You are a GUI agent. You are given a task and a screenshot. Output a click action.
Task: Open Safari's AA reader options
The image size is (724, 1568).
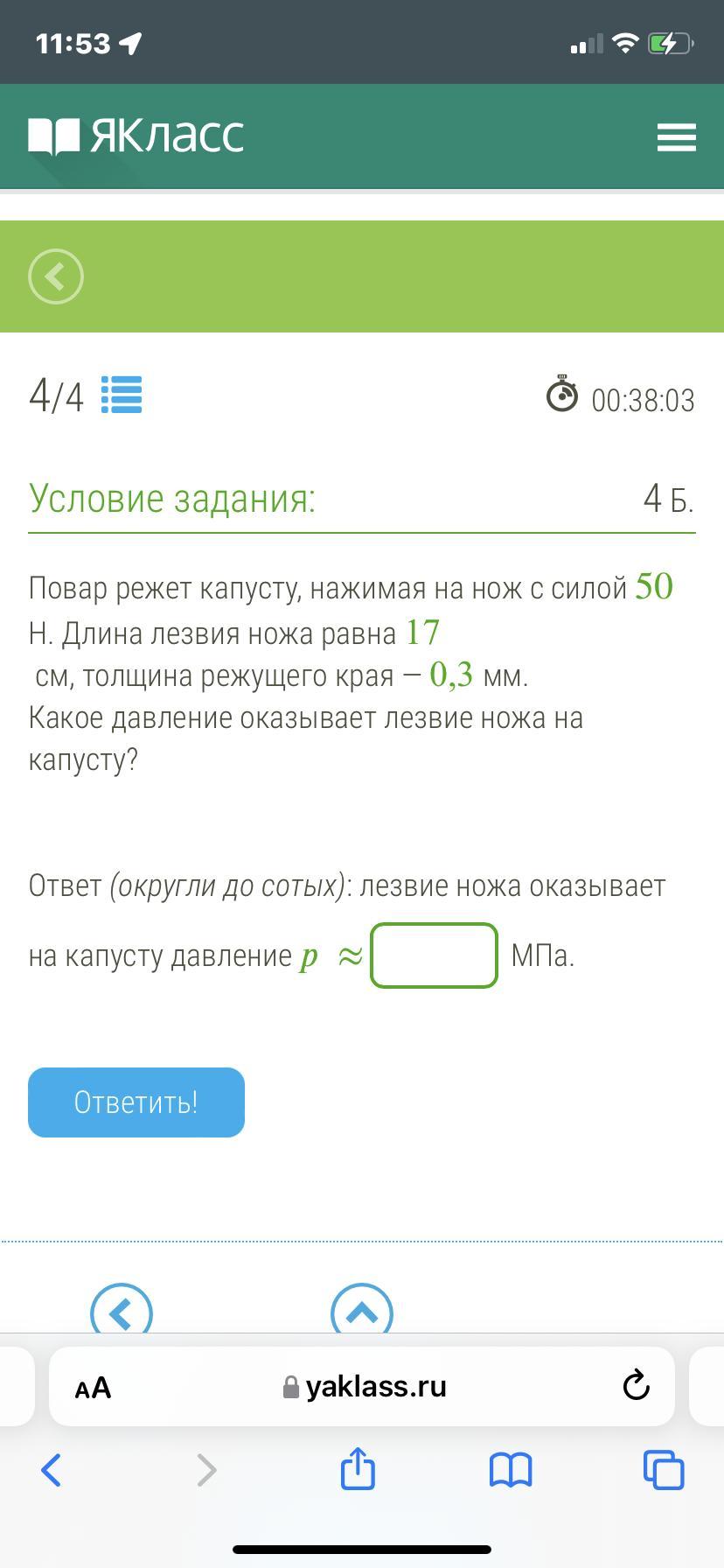pos(94,1387)
